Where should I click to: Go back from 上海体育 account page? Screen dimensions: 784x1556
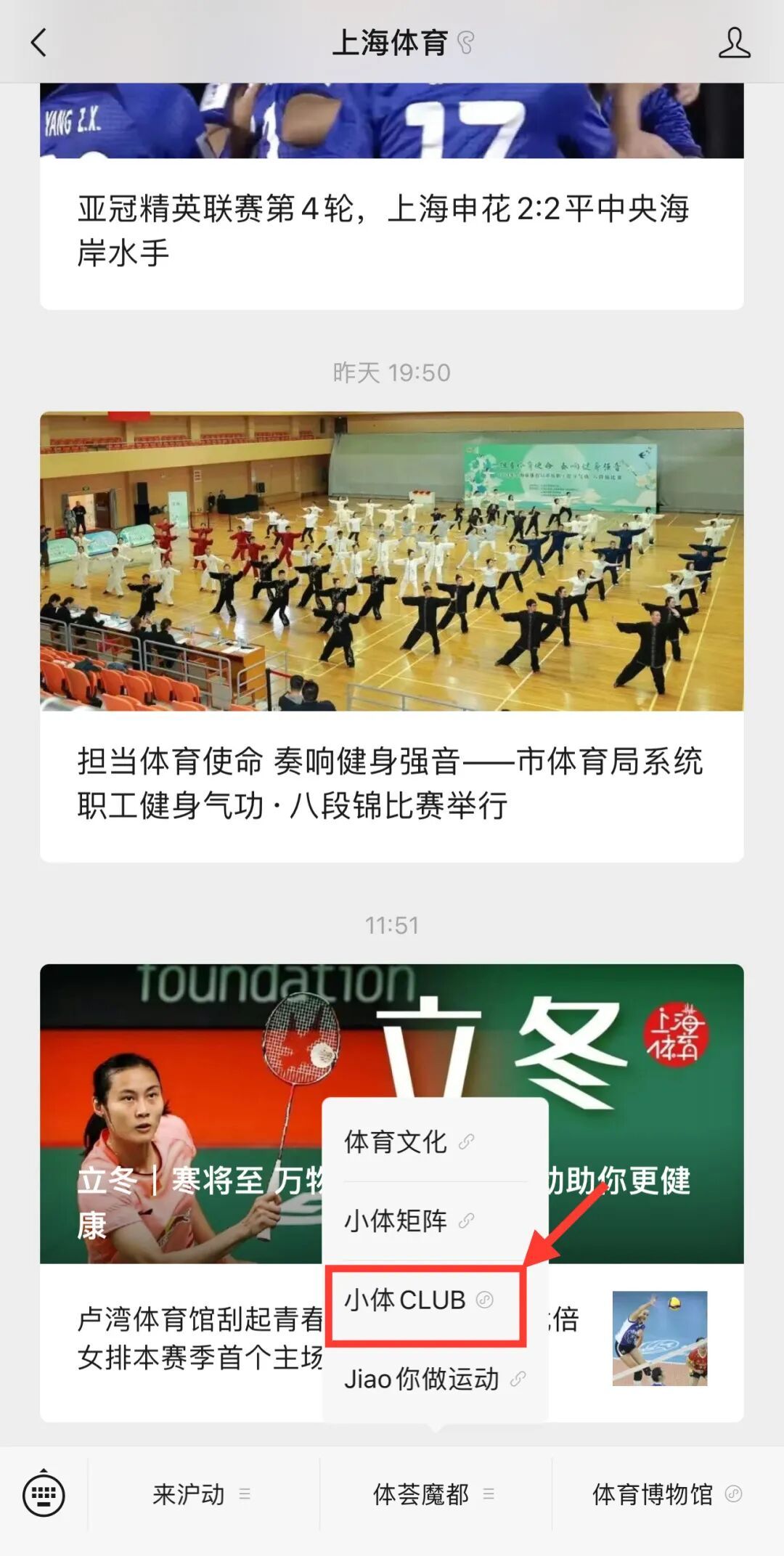coord(39,43)
